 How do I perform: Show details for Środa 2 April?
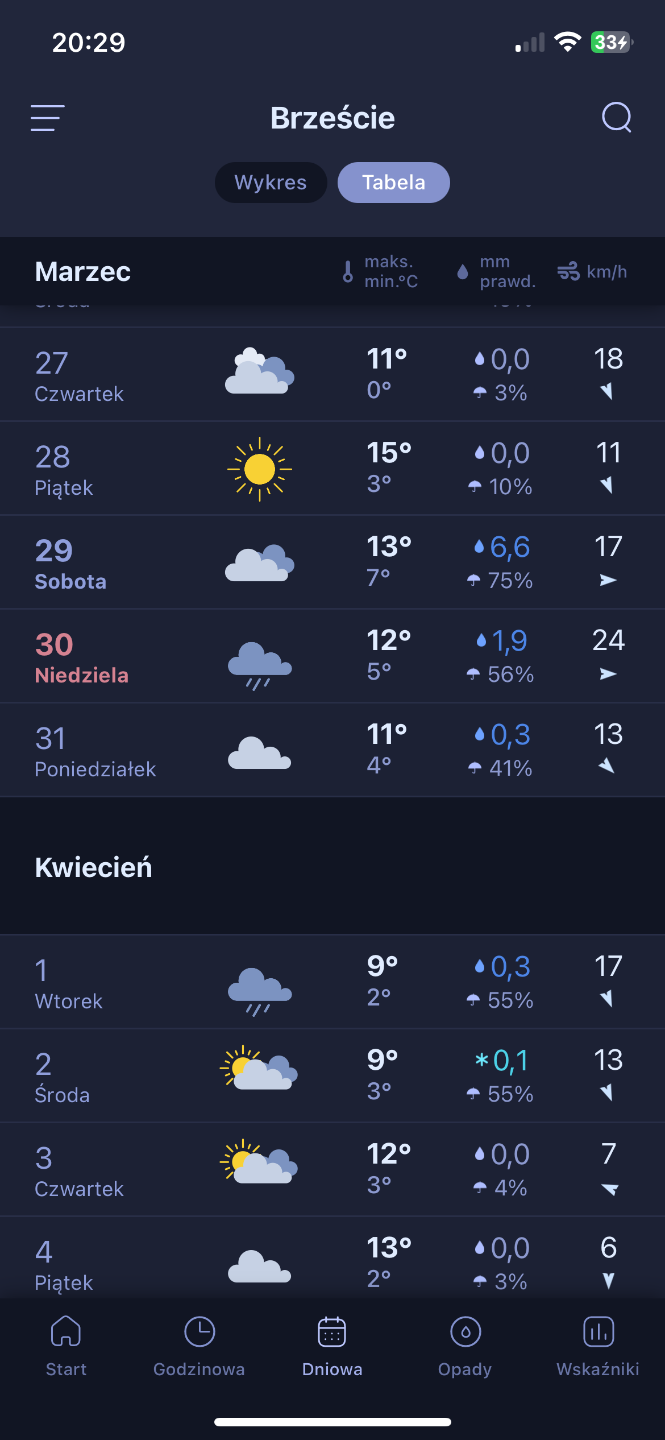coord(332,1077)
